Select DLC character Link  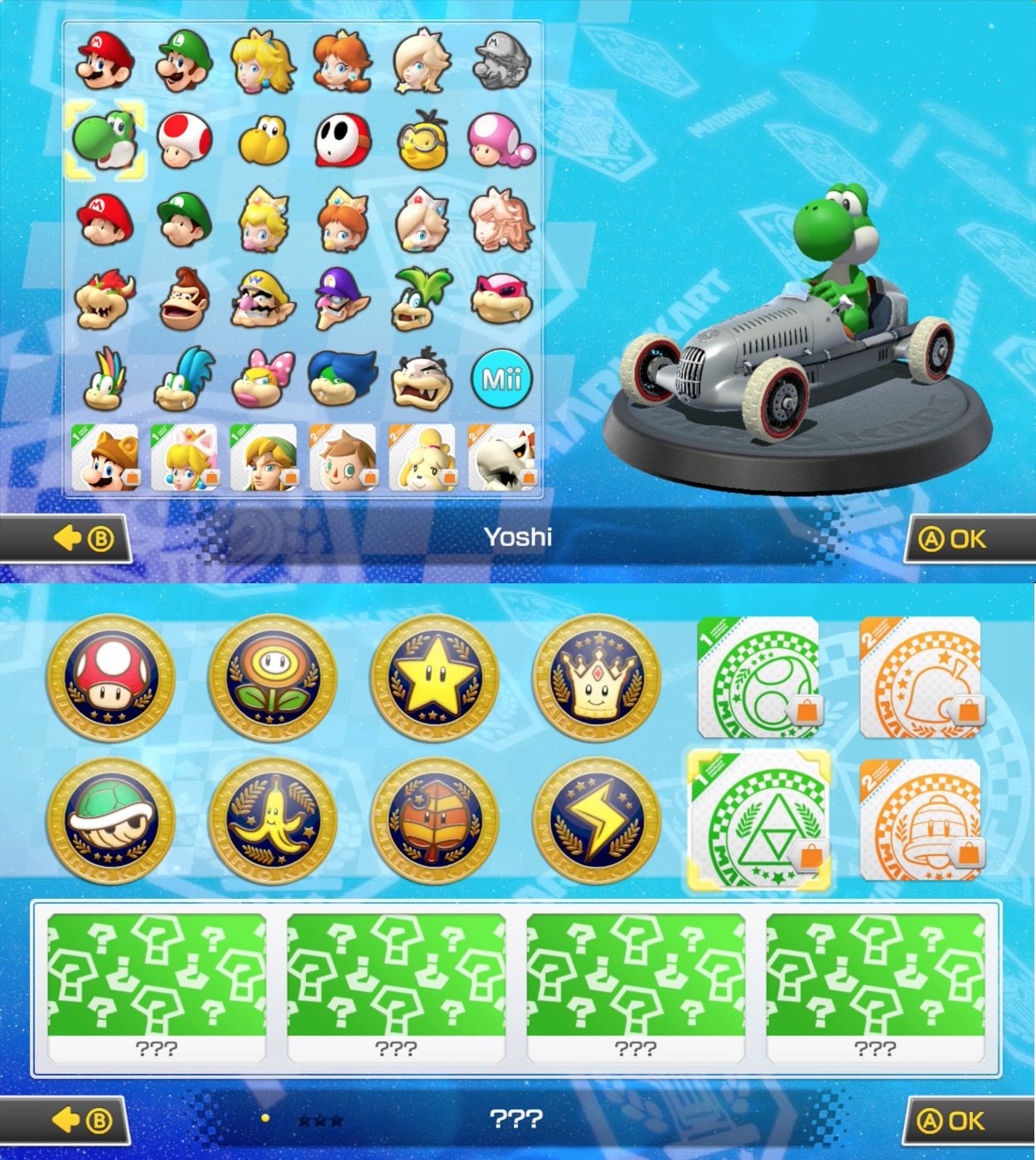263,458
